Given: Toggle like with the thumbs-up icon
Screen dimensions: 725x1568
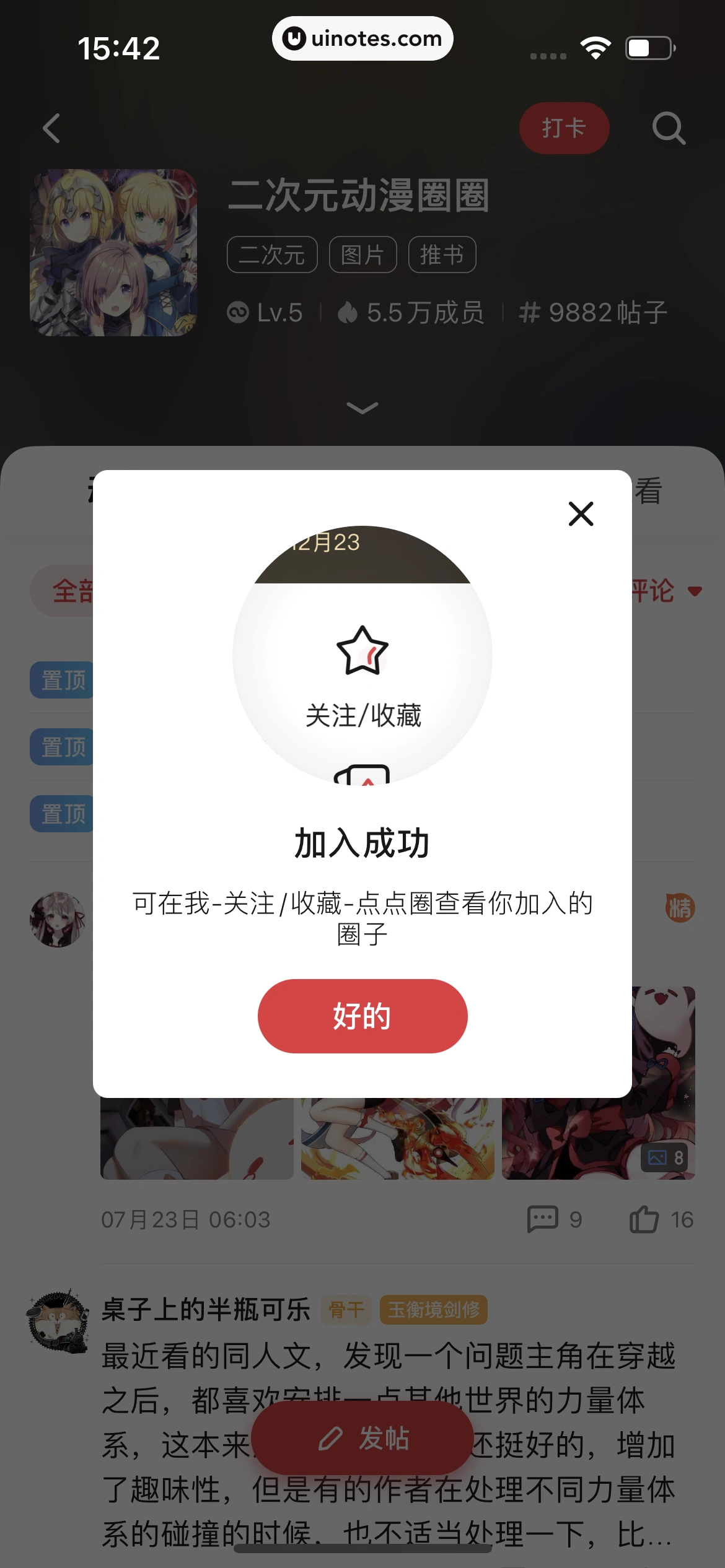Looking at the screenshot, I should click(x=644, y=1219).
